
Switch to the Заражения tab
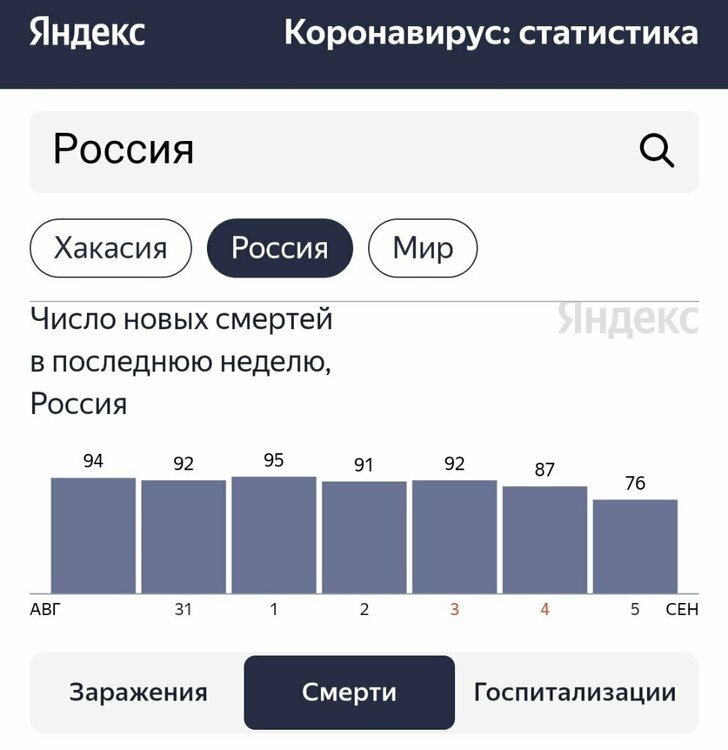tap(138, 692)
